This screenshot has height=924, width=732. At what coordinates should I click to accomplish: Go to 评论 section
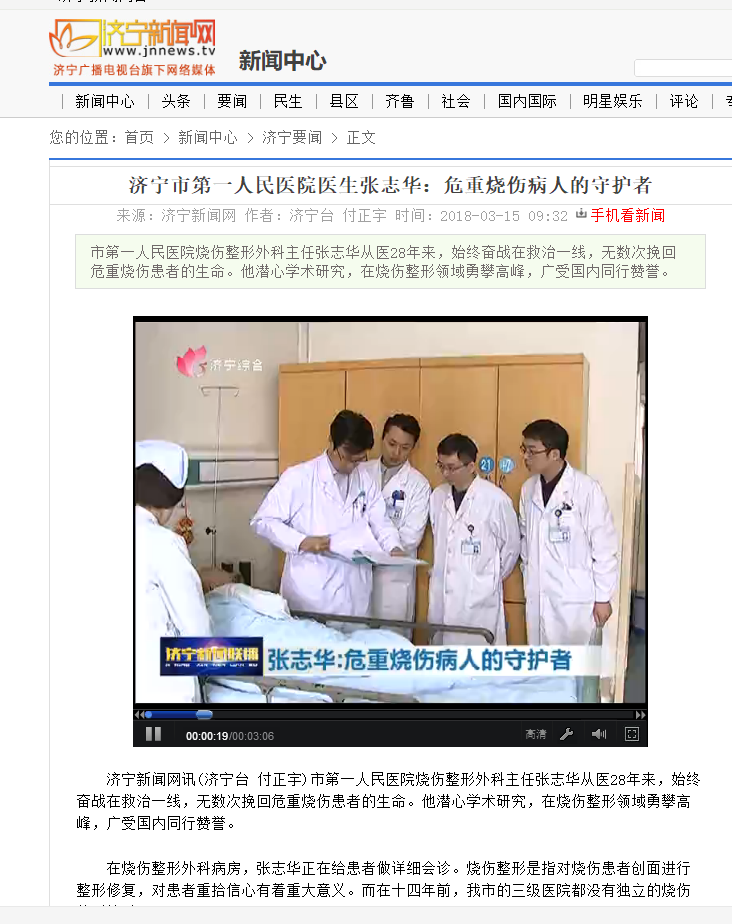pyautogui.click(x=684, y=101)
